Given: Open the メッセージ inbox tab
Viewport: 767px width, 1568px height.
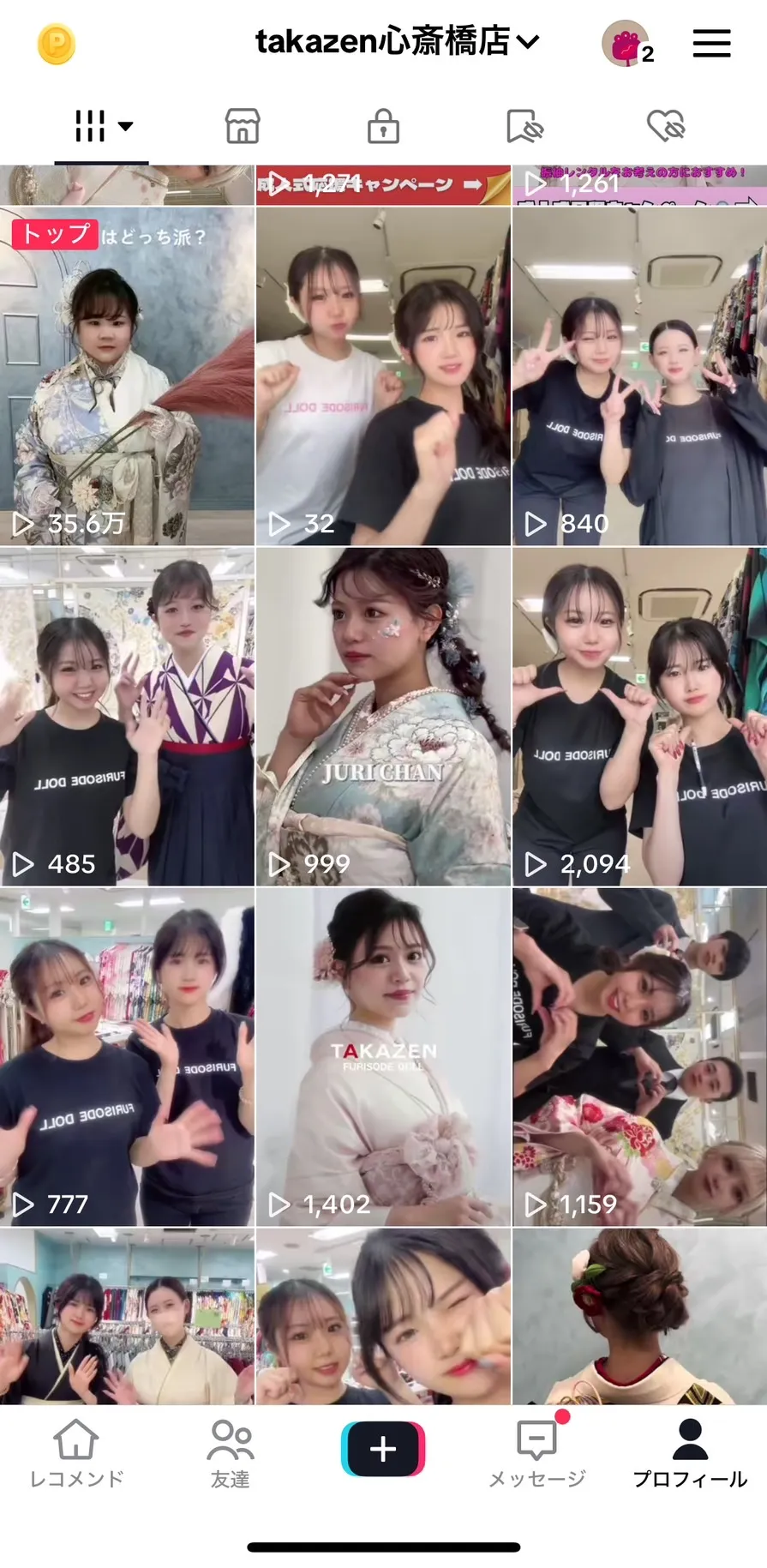Looking at the screenshot, I should [x=537, y=1454].
